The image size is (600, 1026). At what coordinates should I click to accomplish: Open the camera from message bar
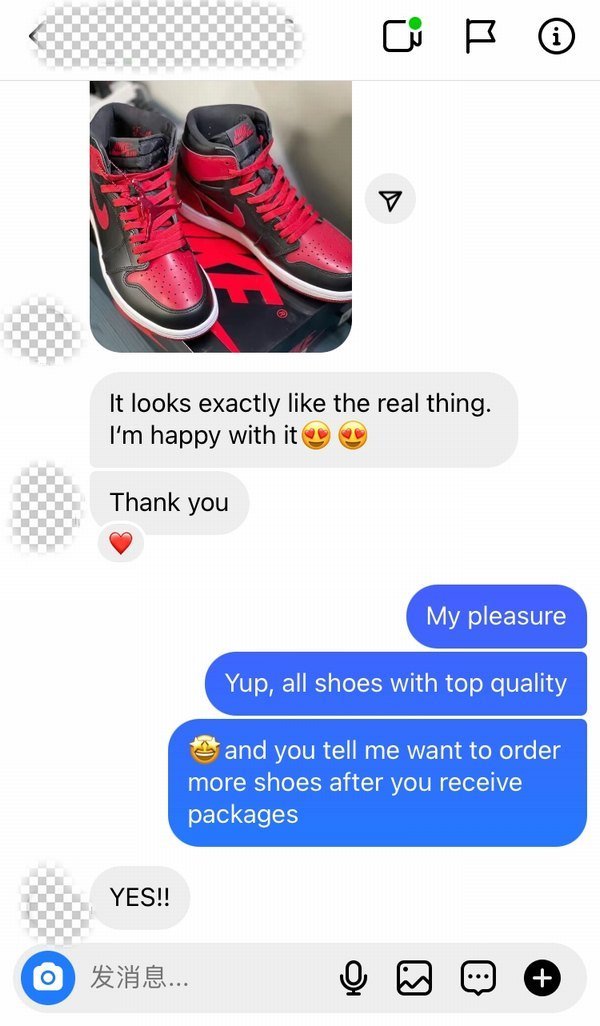tap(48, 977)
